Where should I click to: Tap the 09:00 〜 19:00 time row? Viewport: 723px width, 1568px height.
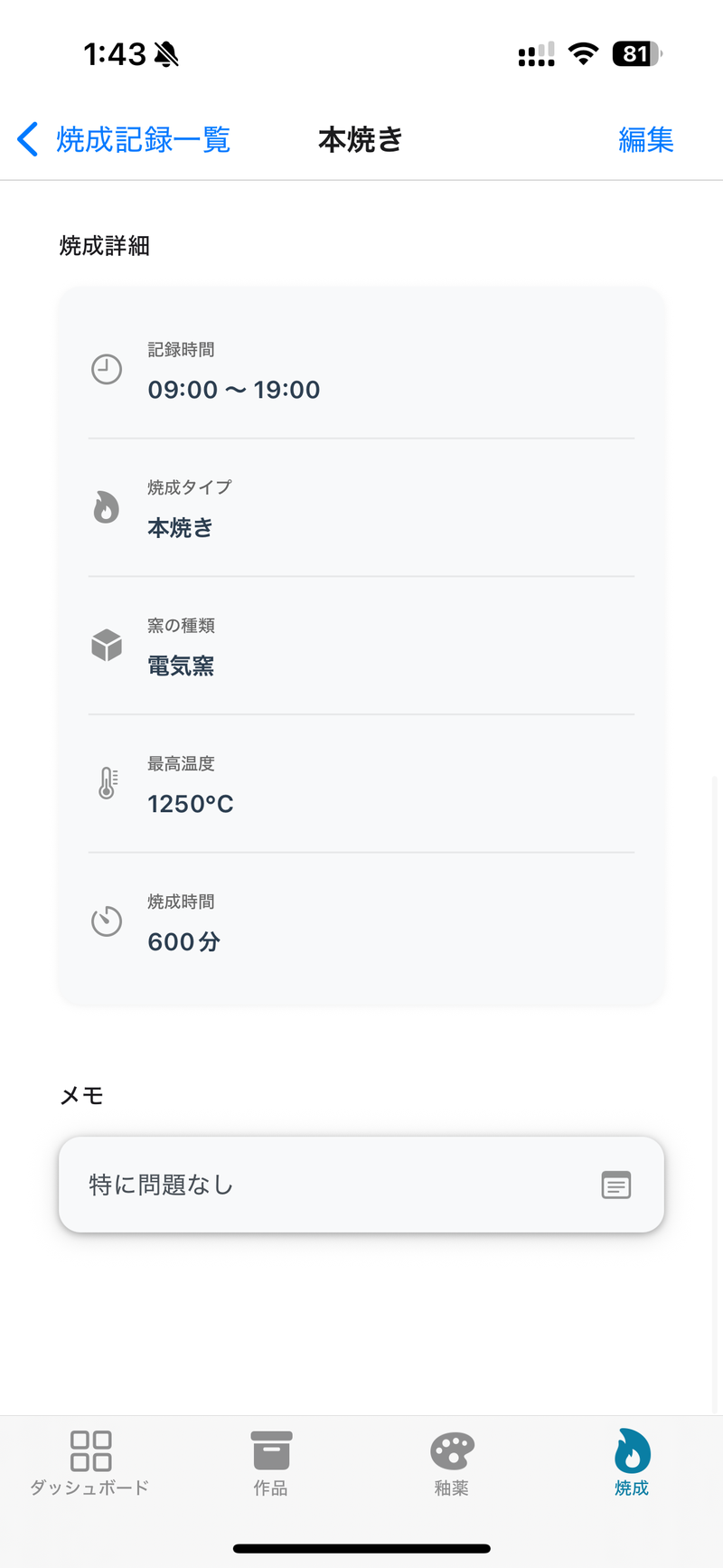234,389
